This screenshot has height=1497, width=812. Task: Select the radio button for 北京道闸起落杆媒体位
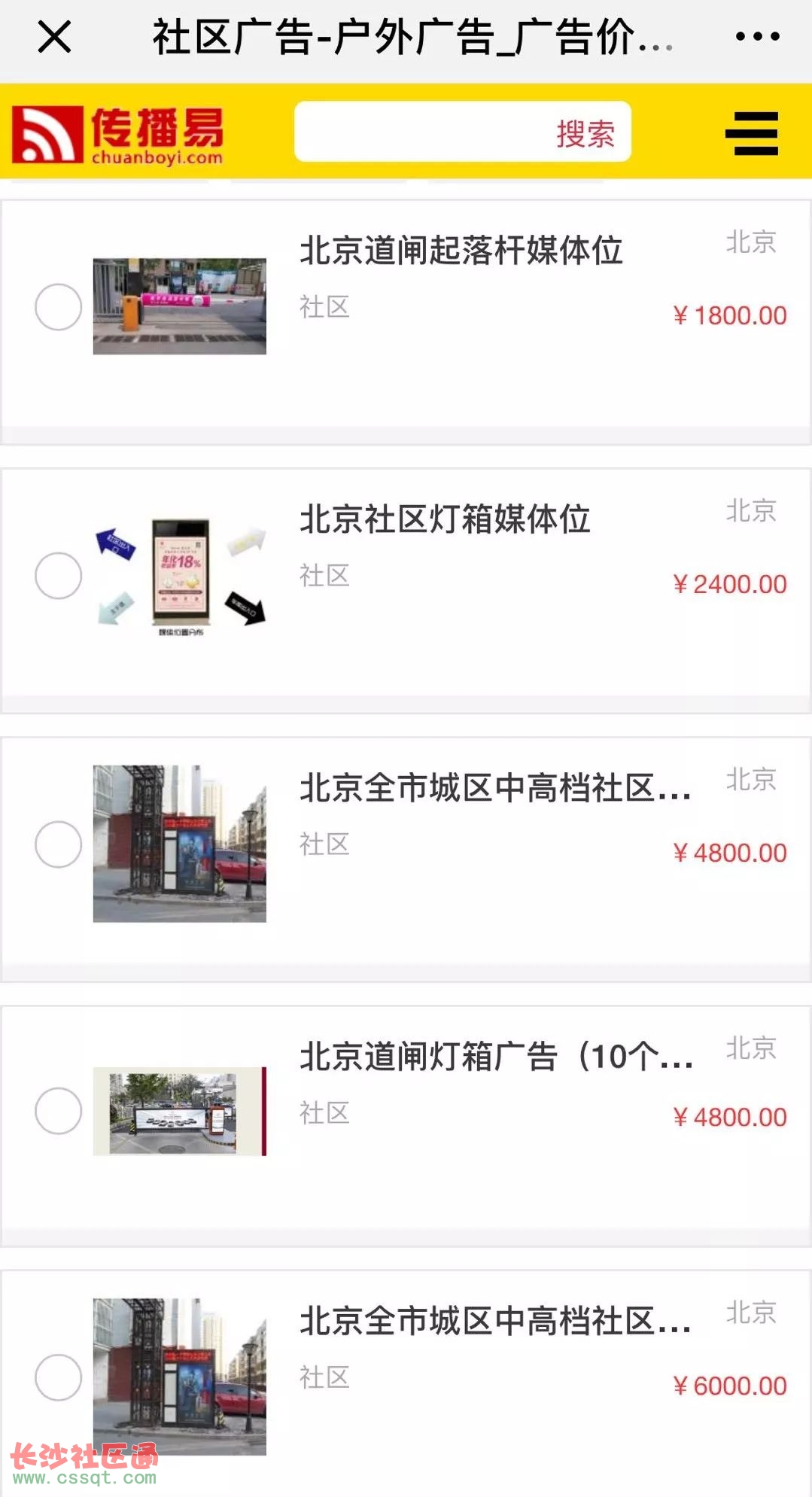pyautogui.click(x=59, y=307)
